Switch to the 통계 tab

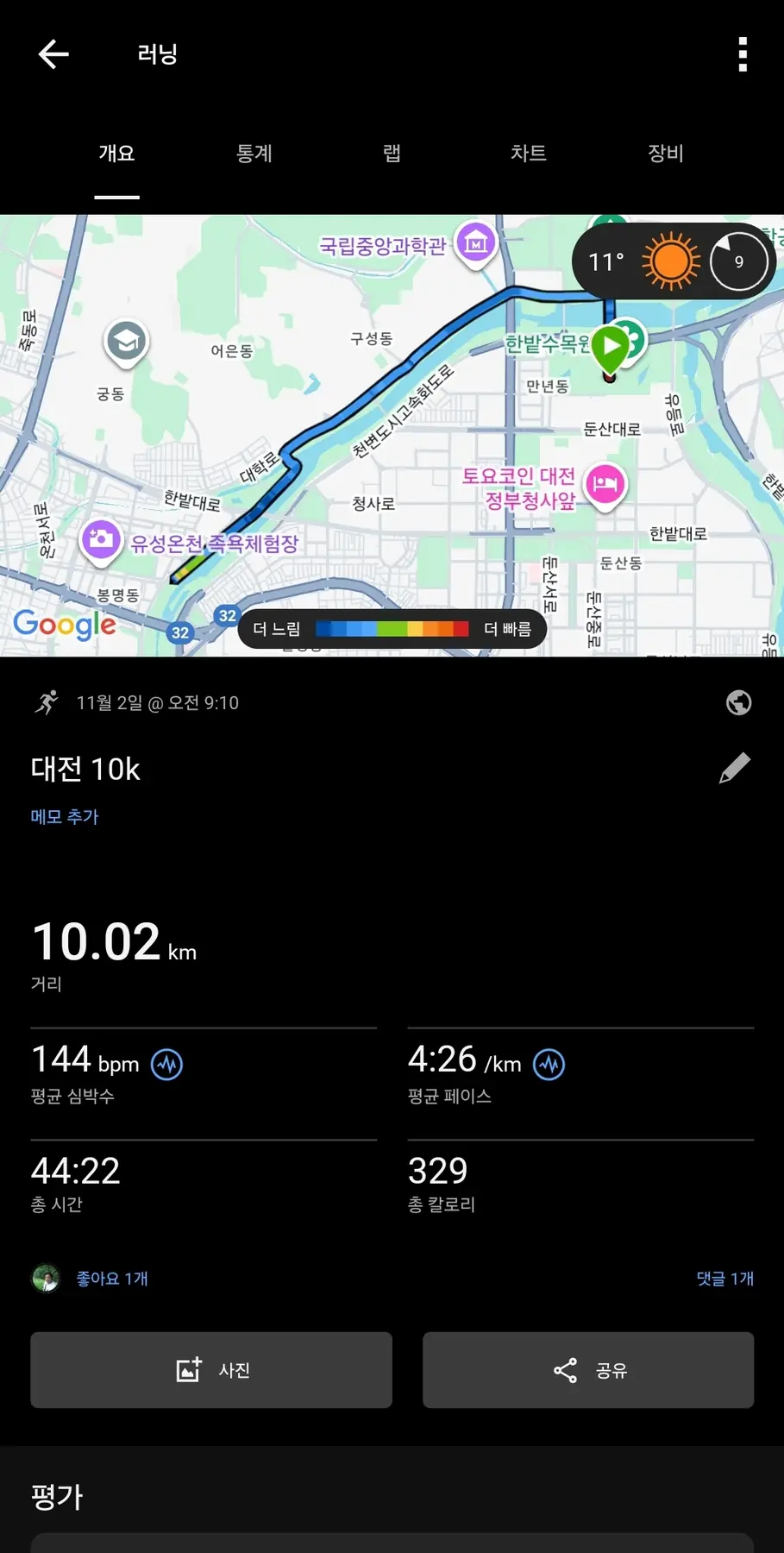click(x=254, y=154)
